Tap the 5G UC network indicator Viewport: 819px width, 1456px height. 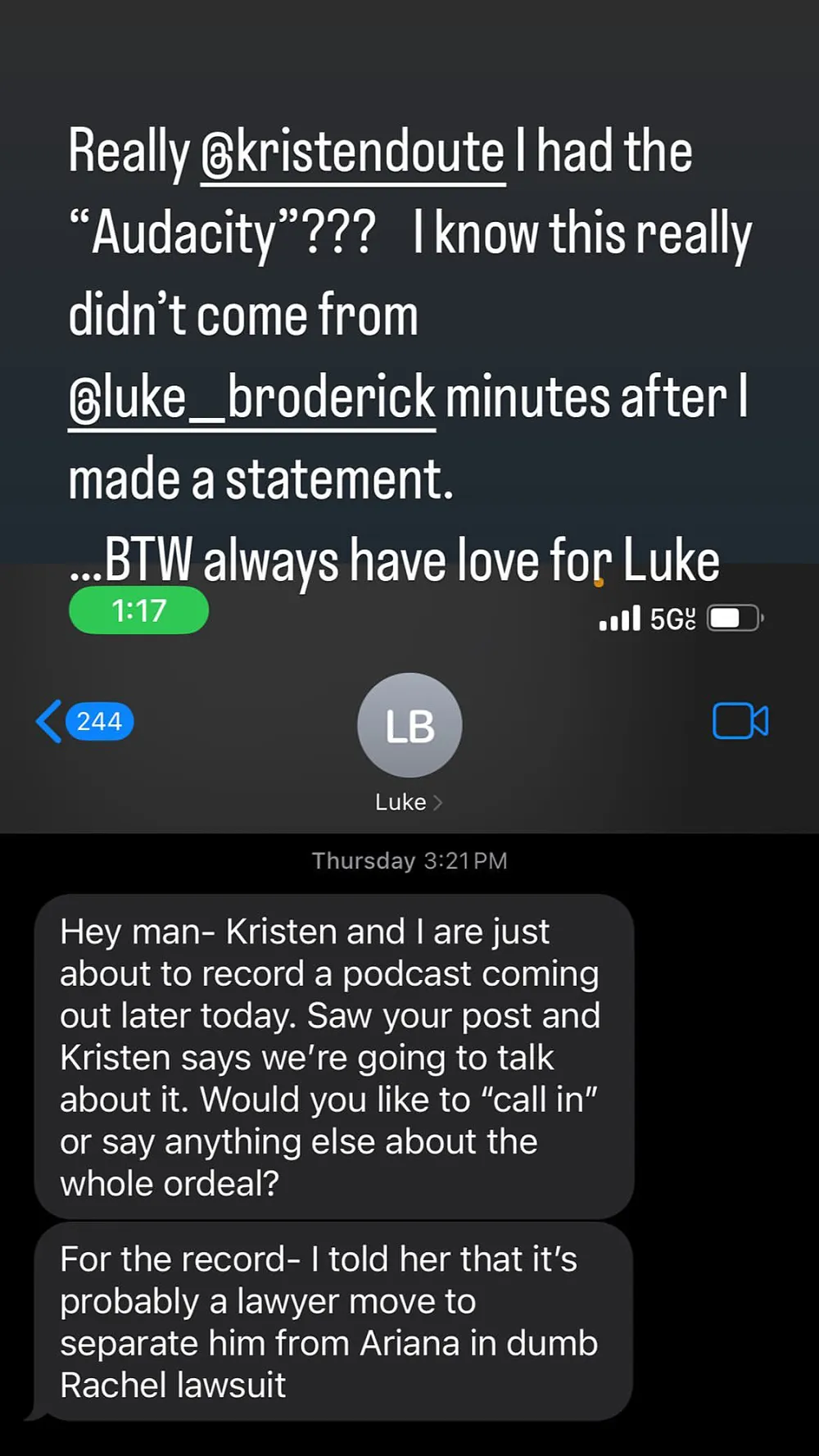click(672, 619)
